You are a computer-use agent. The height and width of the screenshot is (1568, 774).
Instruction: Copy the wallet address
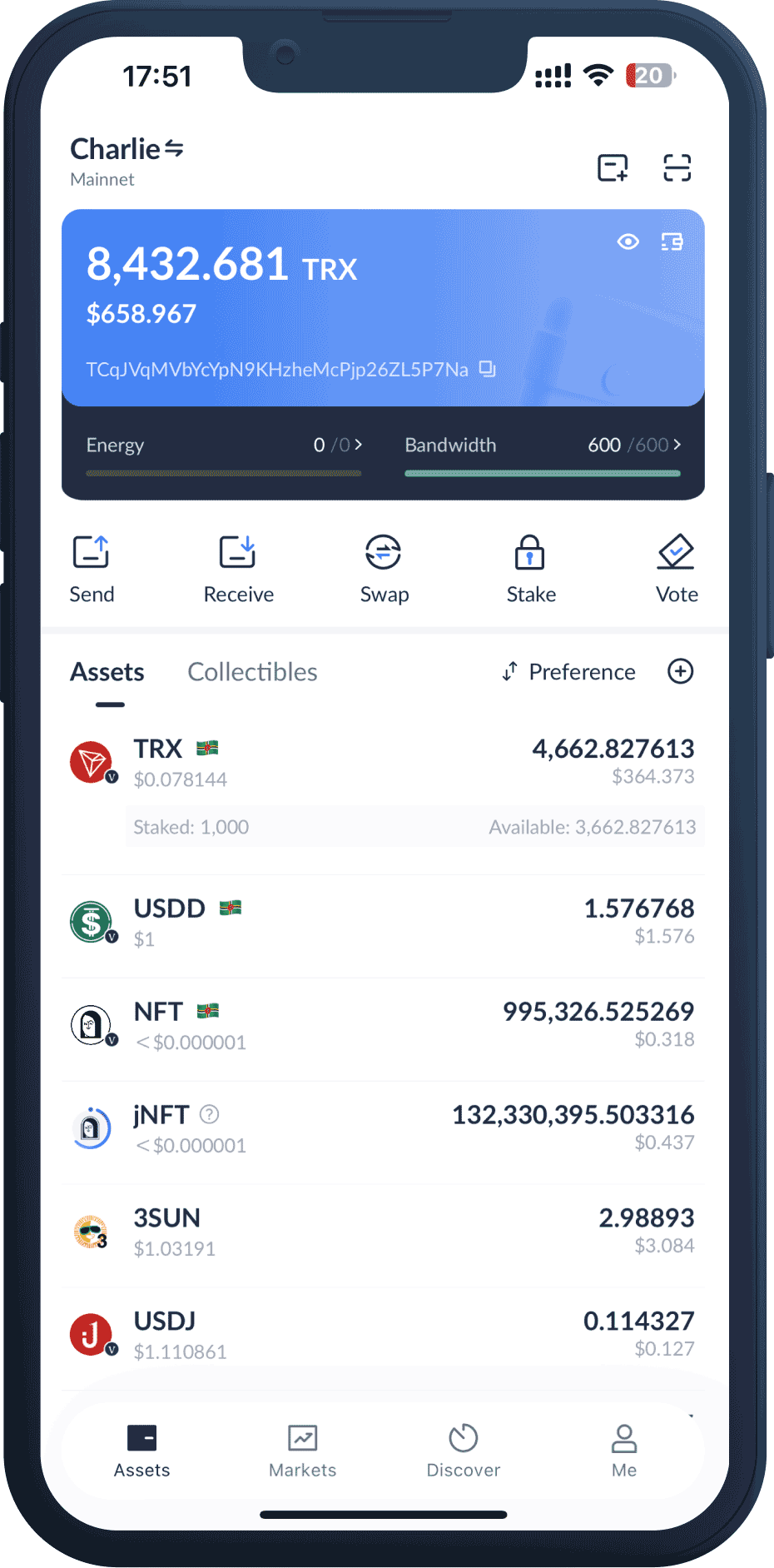[x=488, y=369]
